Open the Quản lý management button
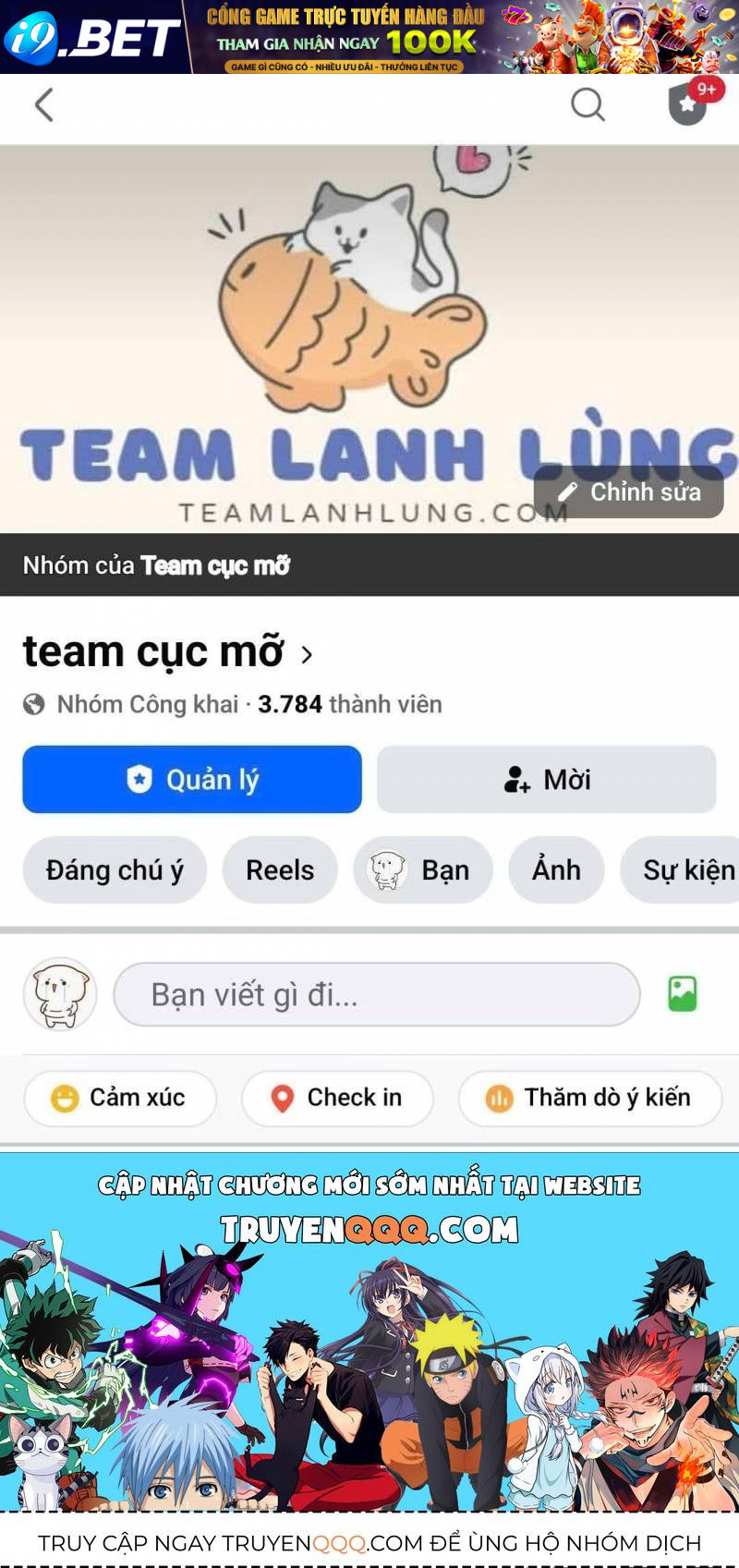This screenshot has height=1568, width=739. 192,780
